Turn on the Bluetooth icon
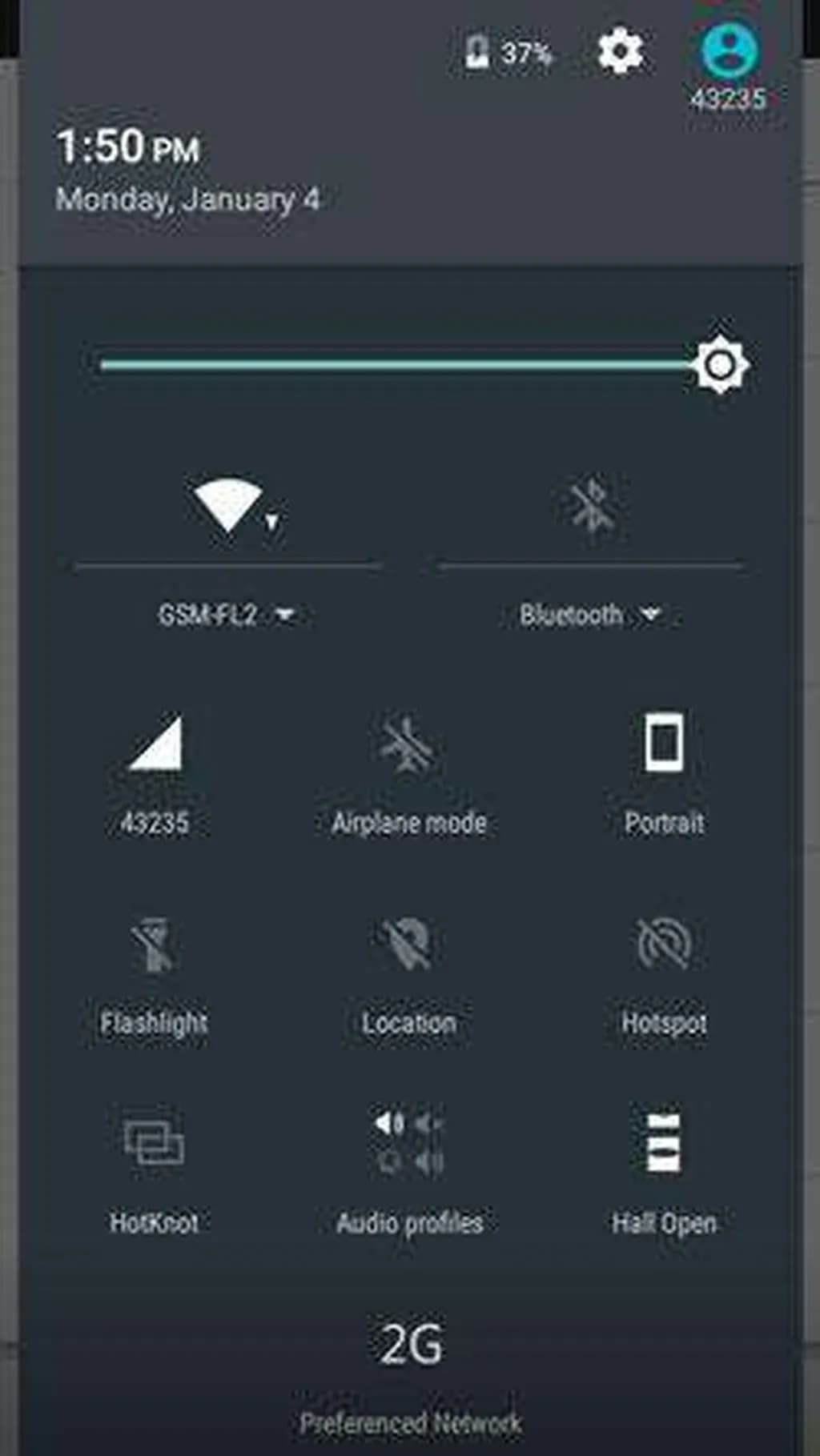 (591, 506)
